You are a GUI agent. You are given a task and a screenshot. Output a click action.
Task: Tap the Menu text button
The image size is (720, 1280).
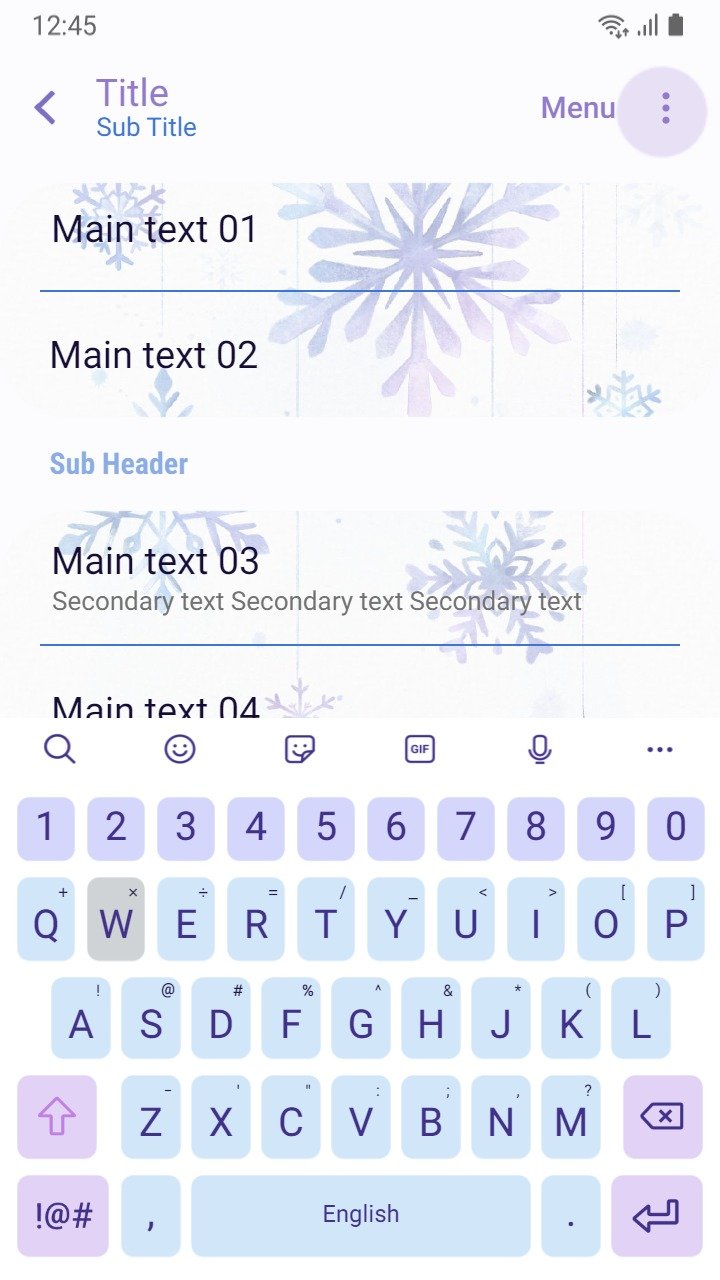click(x=578, y=108)
